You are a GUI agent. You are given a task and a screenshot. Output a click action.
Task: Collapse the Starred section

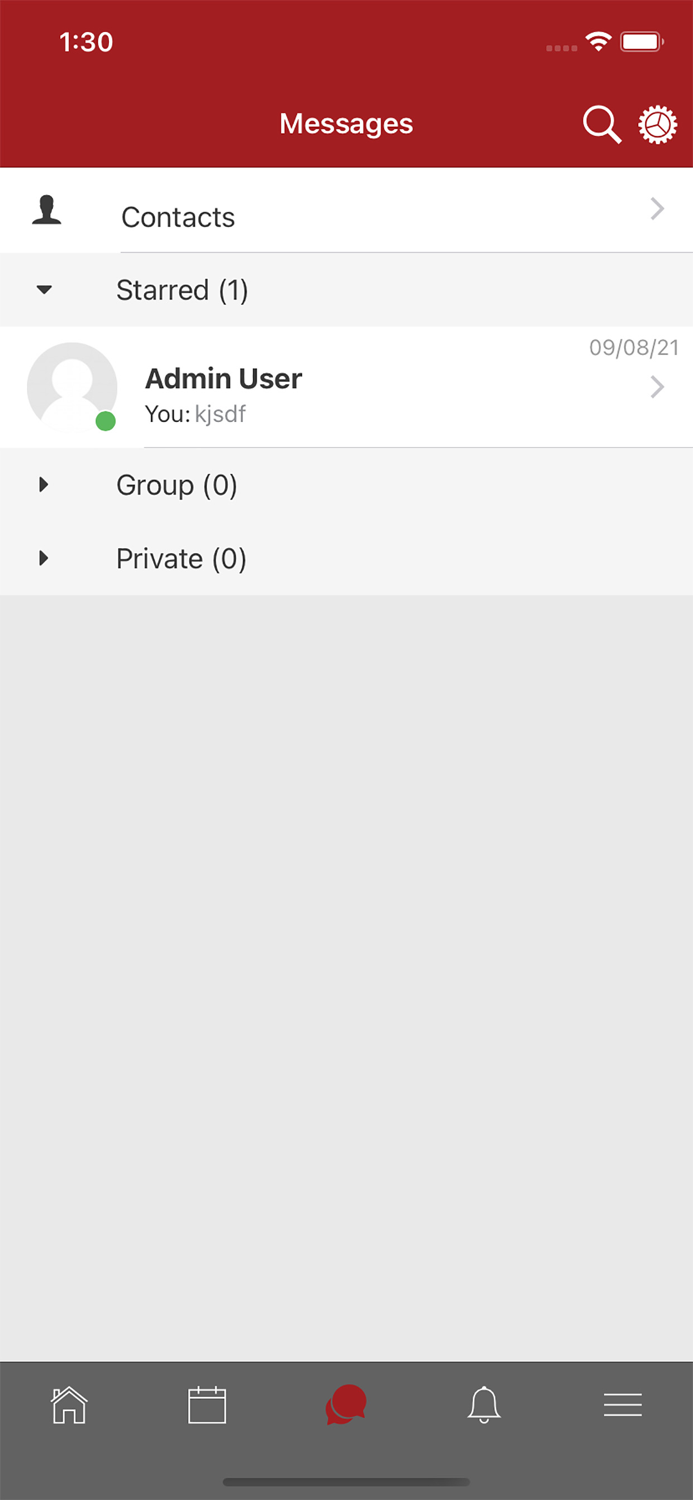[346, 290]
